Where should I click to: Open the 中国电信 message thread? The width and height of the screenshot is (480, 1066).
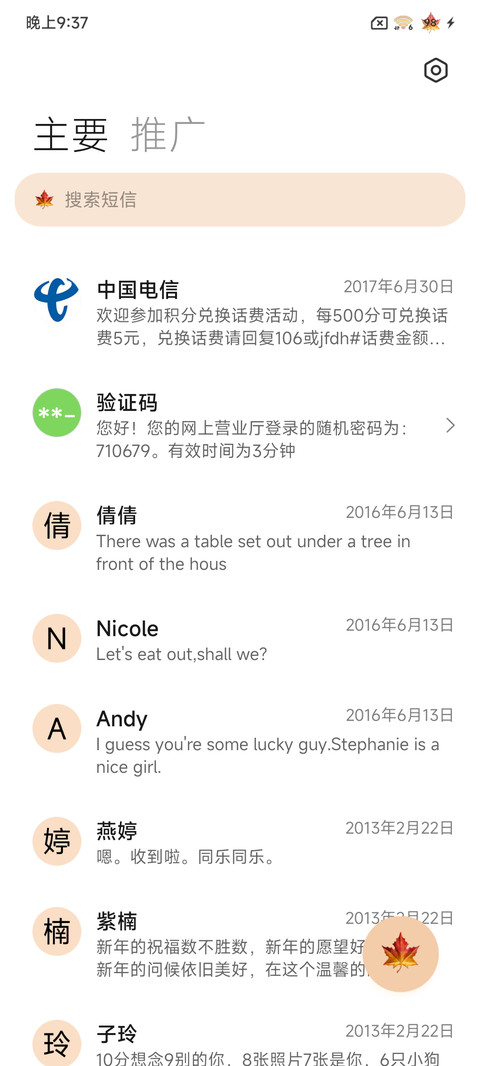[x=240, y=313]
